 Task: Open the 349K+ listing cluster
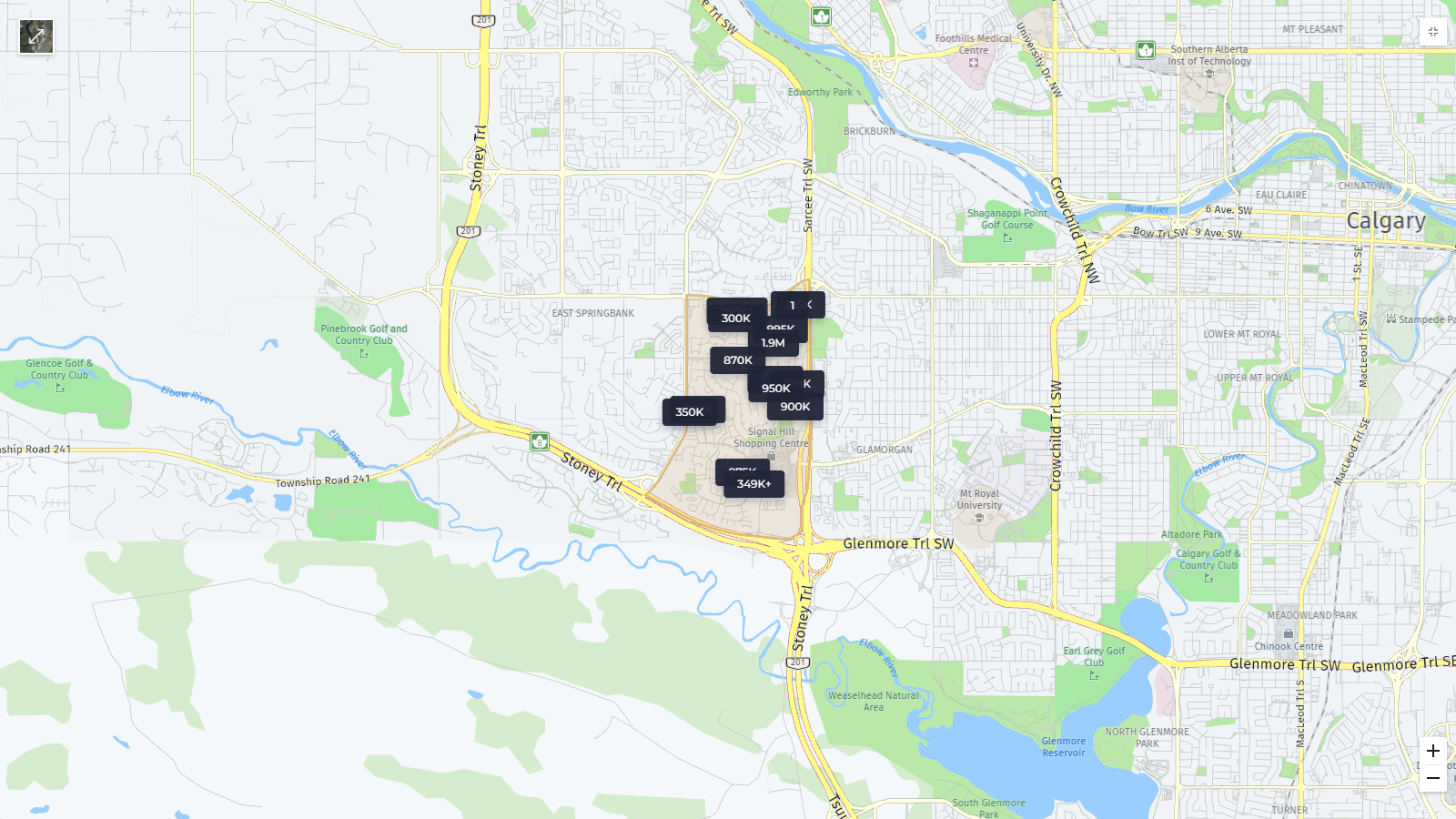tap(753, 484)
